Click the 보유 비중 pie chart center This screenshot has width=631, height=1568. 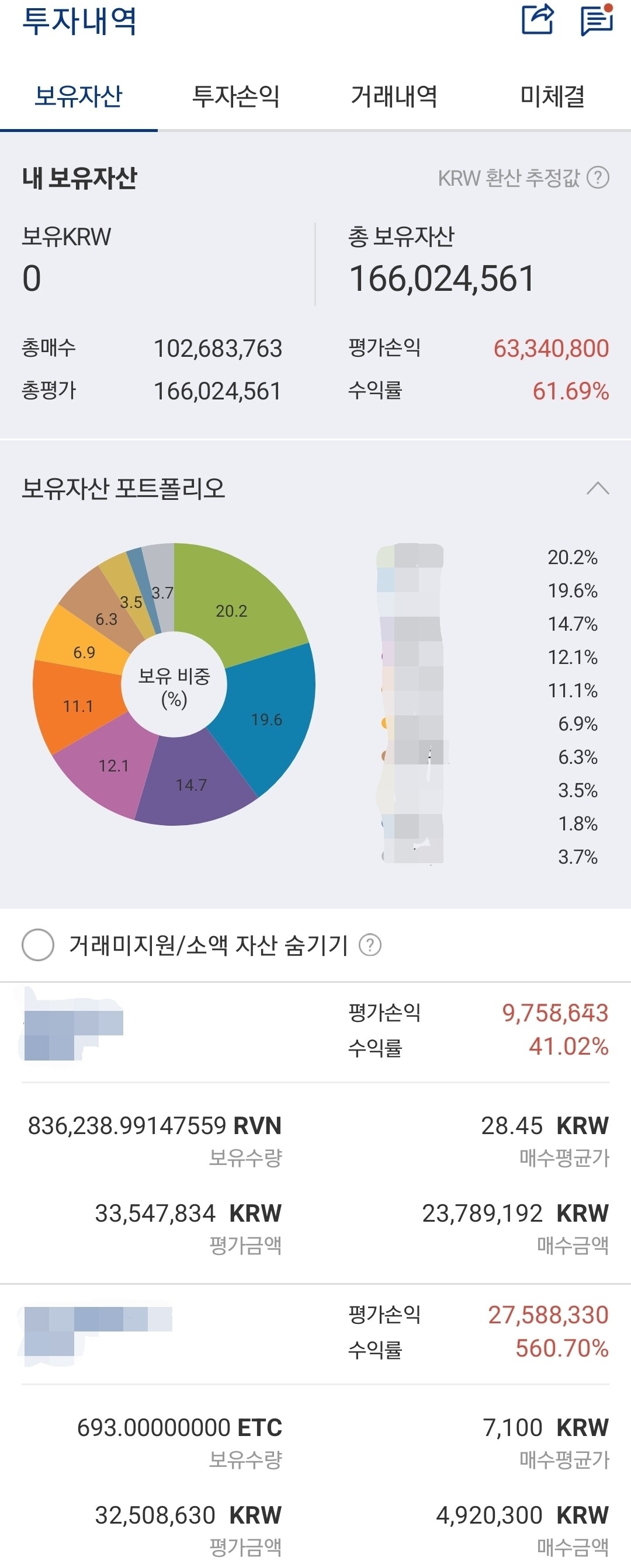175,685
